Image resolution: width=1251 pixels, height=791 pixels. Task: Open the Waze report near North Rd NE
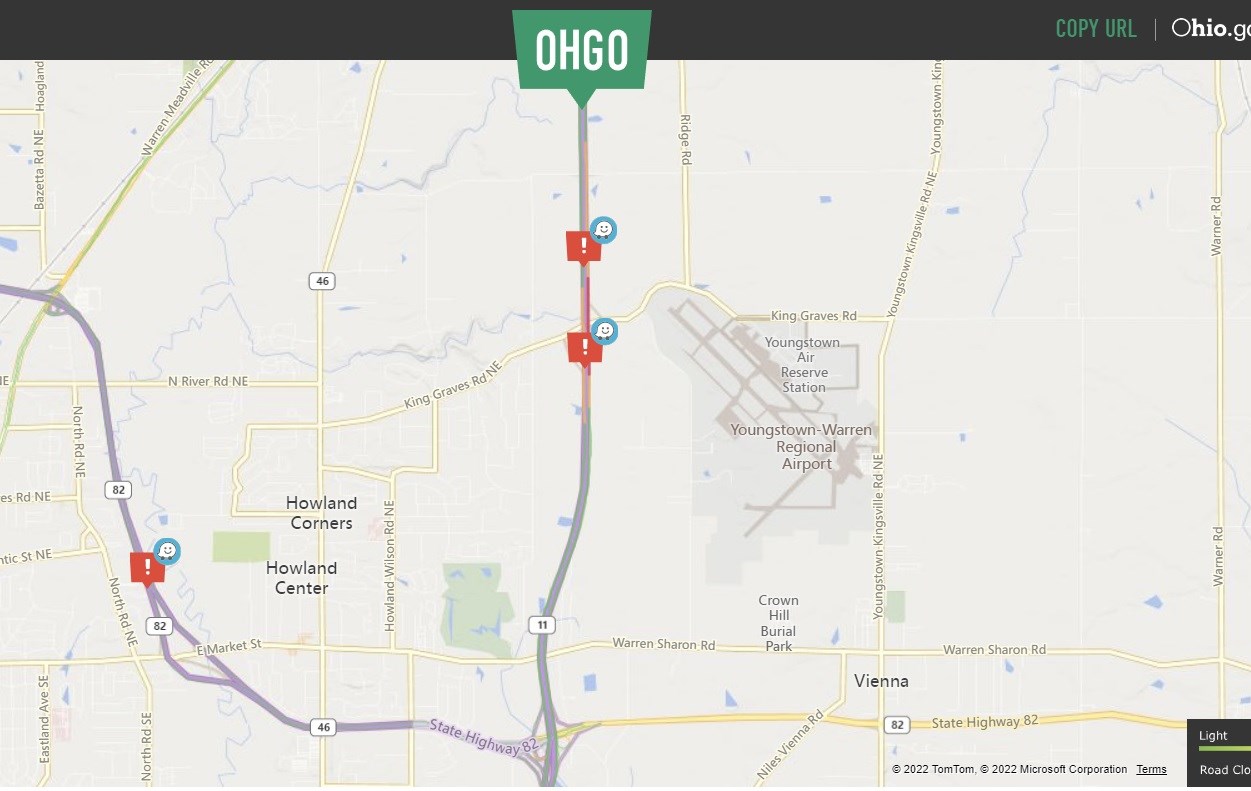pos(167,551)
